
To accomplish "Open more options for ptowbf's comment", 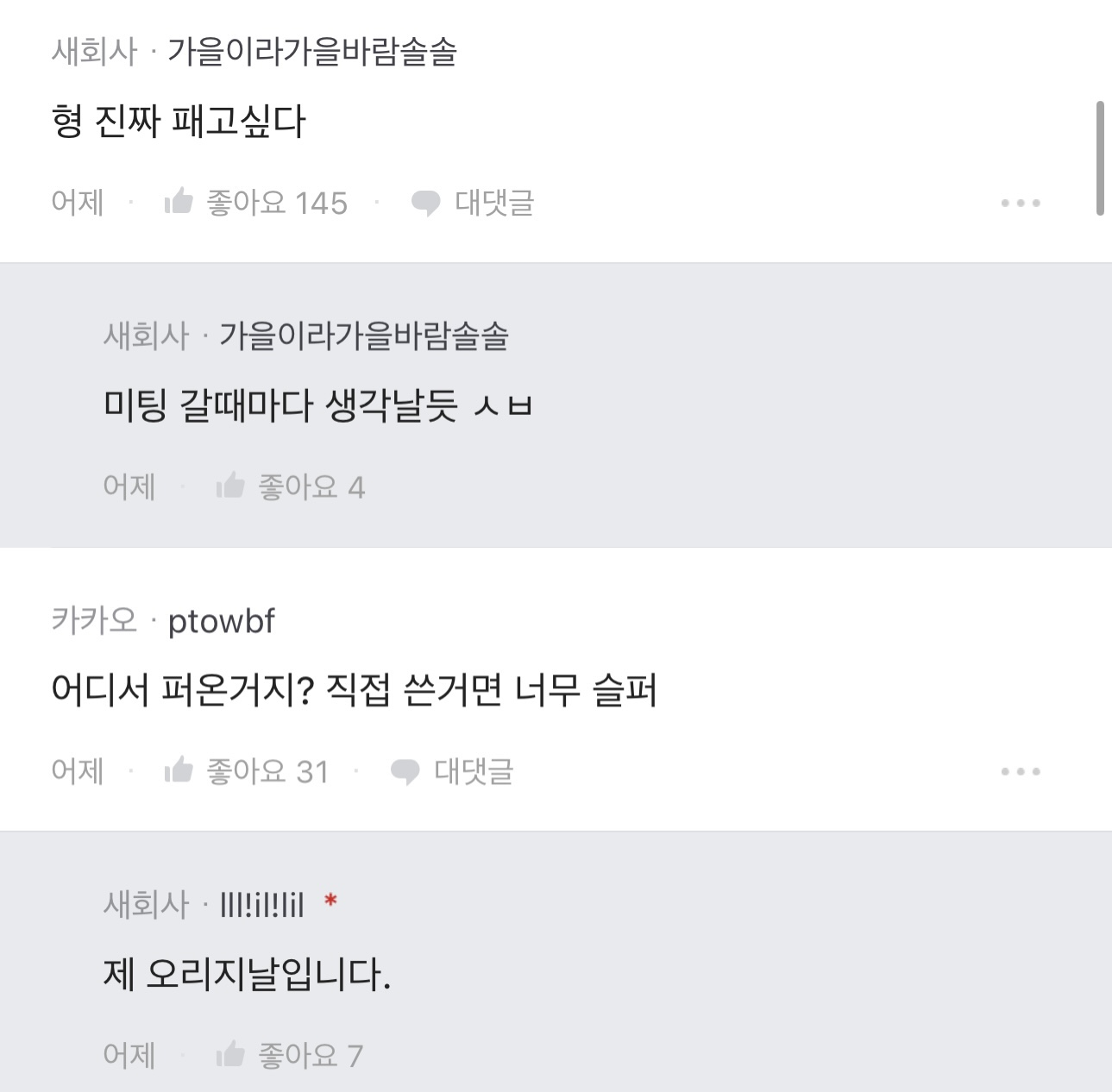I will point(1021,771).
